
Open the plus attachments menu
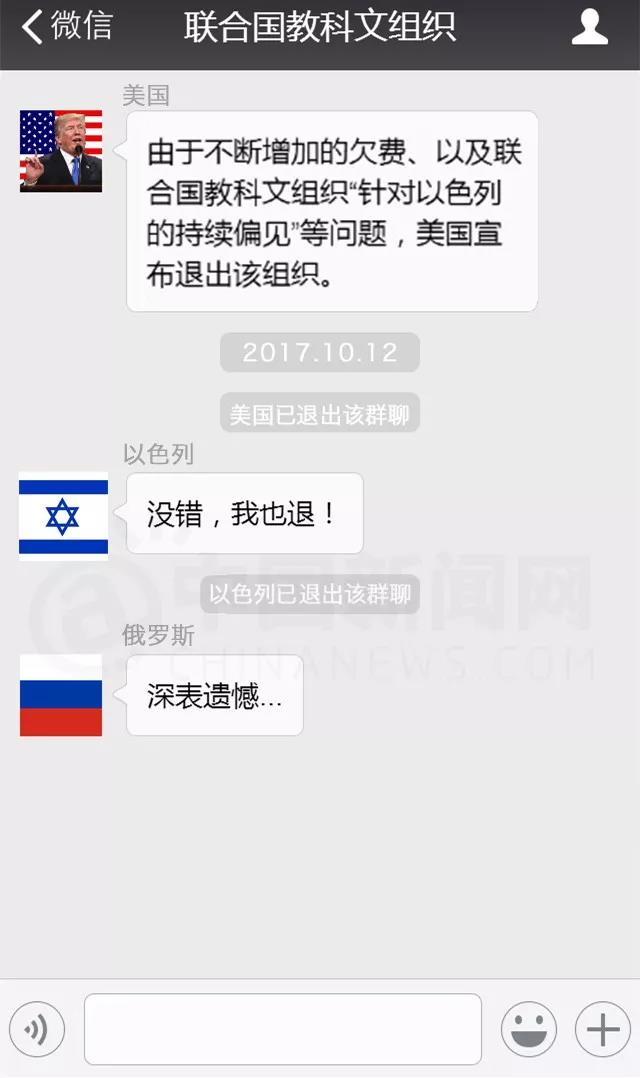[x=603, y=1029]
